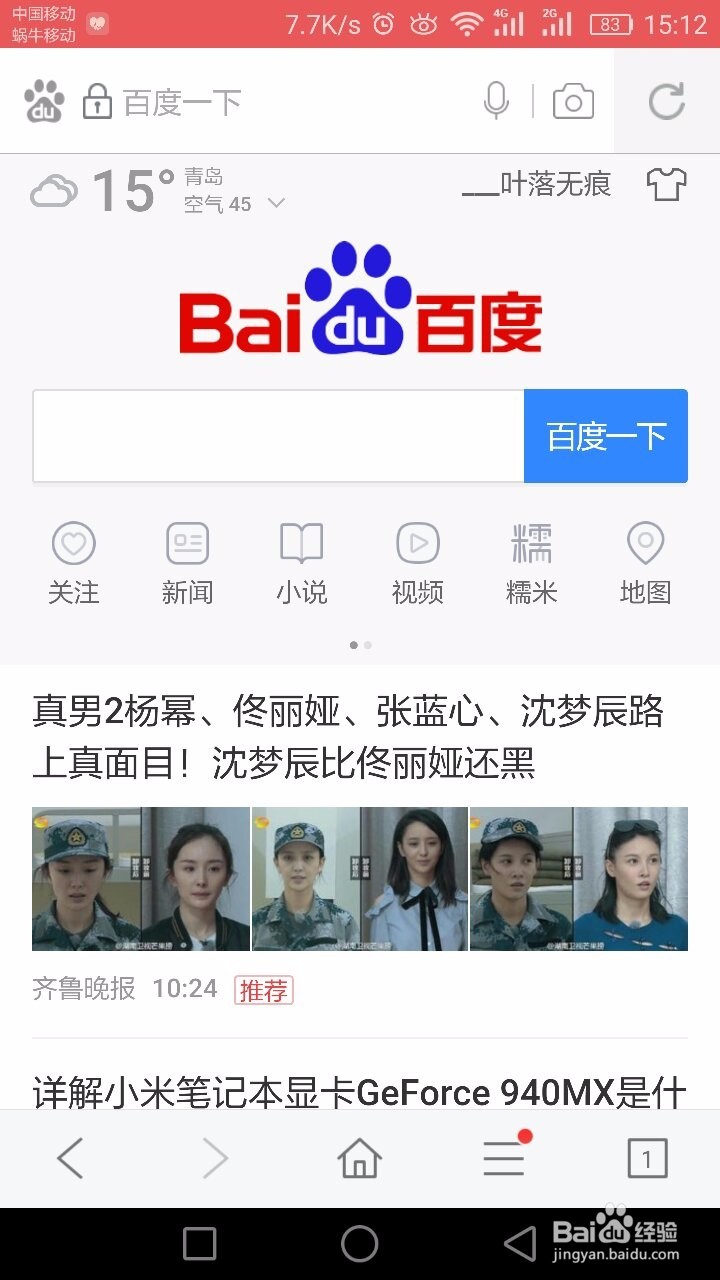720x1280 pixels.
Task: Select the 视频 video icon
Action: coord(416,560)
